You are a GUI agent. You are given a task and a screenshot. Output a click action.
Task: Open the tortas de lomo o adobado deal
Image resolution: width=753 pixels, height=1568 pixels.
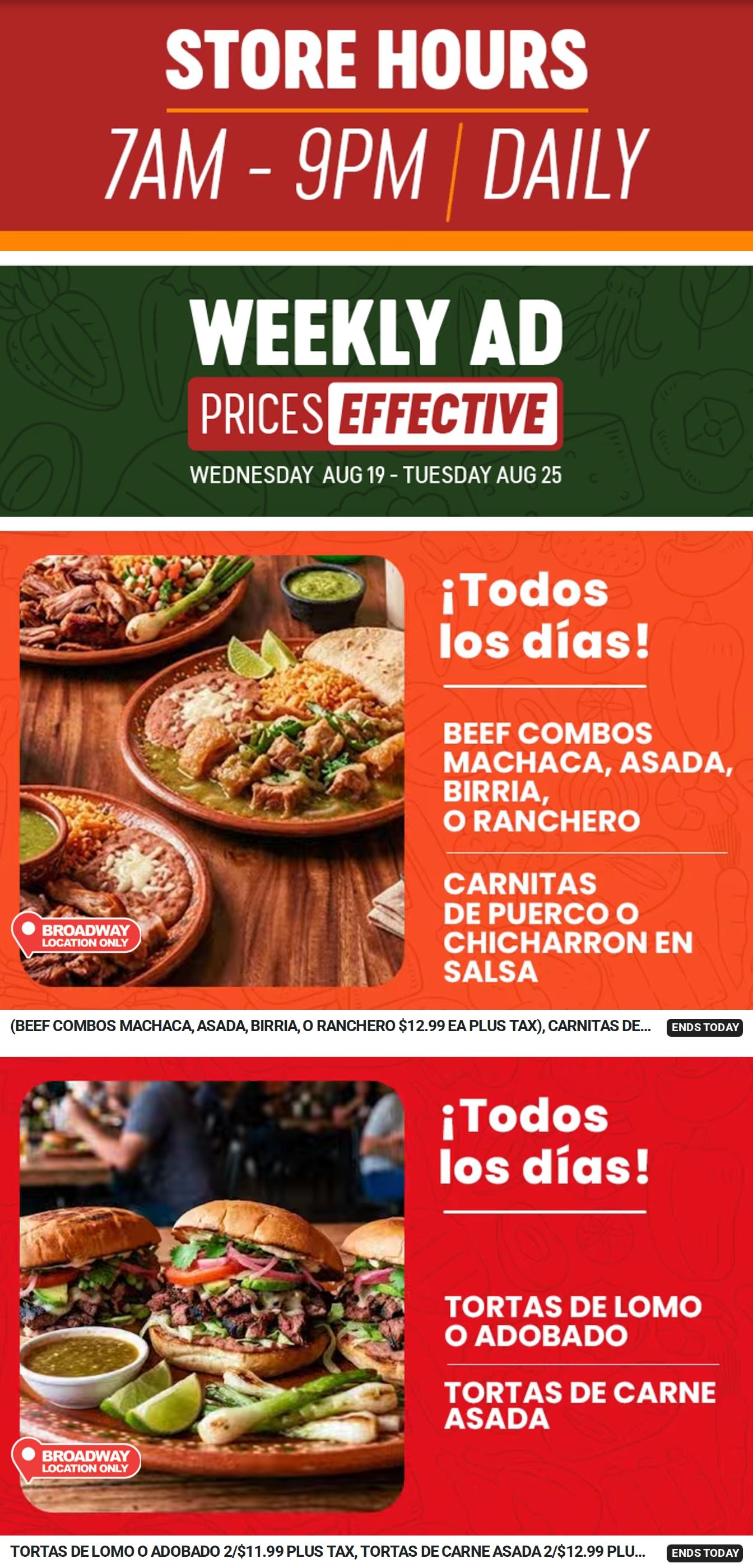376,1297
